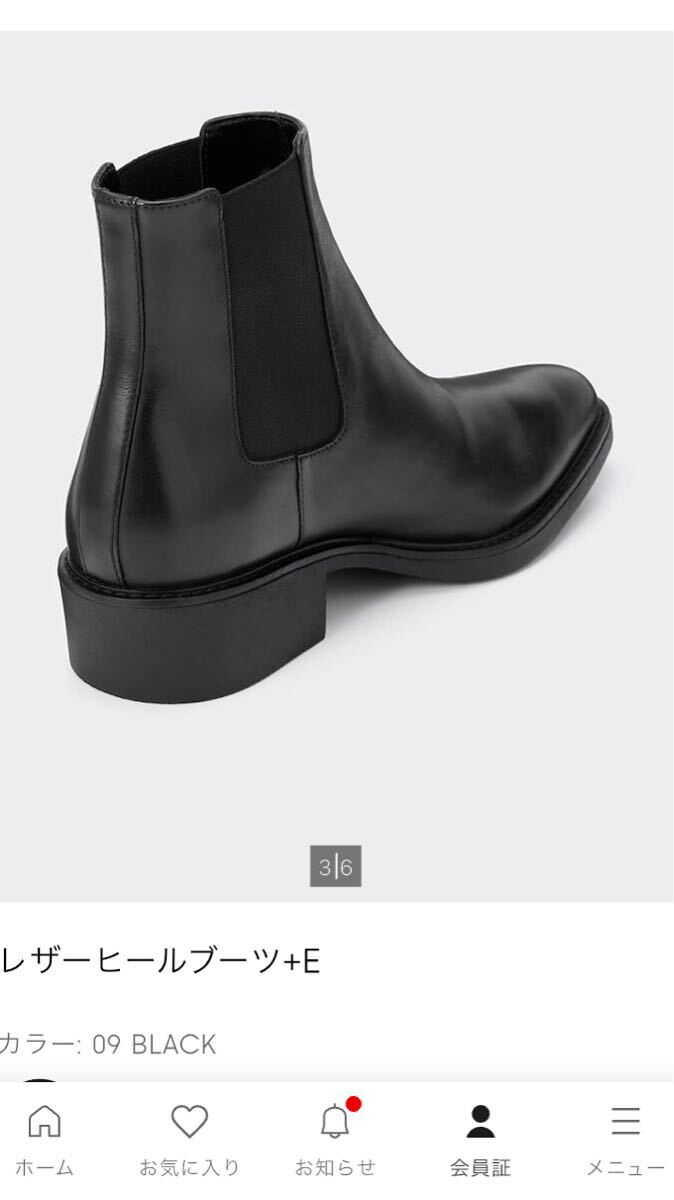674x1200 pixels.
Task: Open the お気に入り favorites tab
Action: pos(189,1138)
